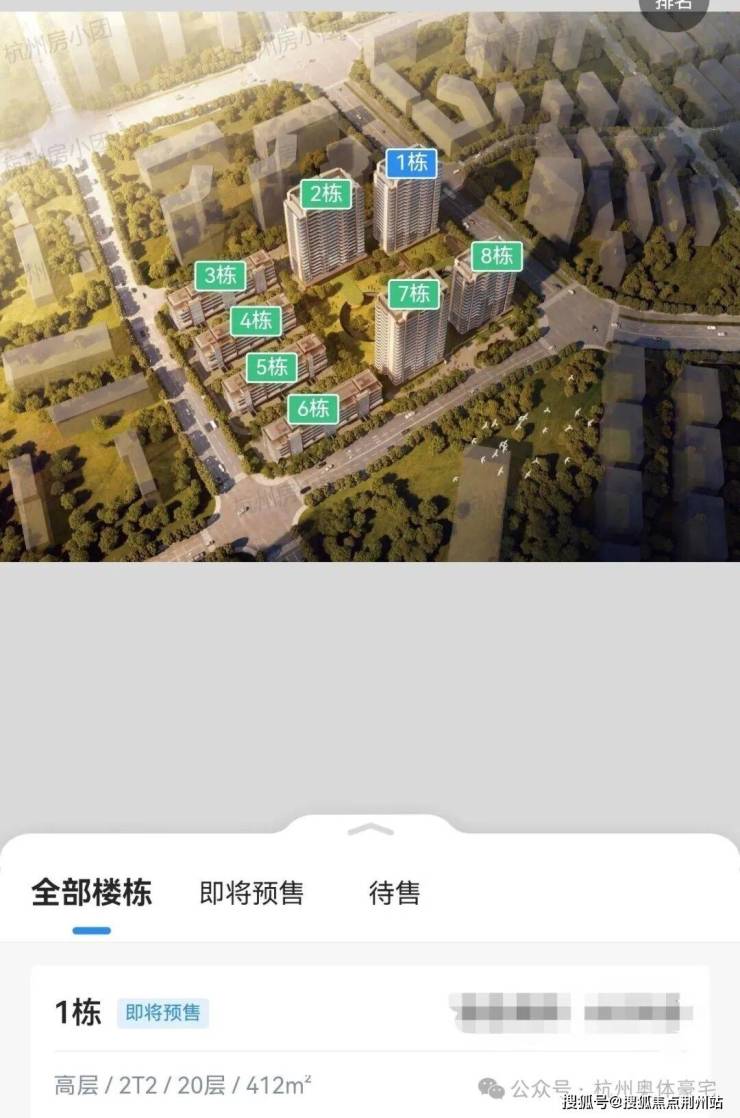Select the 5栋 building marker
The width and height of the screenshot is (740, 1118).
click(x=272, y=367)
